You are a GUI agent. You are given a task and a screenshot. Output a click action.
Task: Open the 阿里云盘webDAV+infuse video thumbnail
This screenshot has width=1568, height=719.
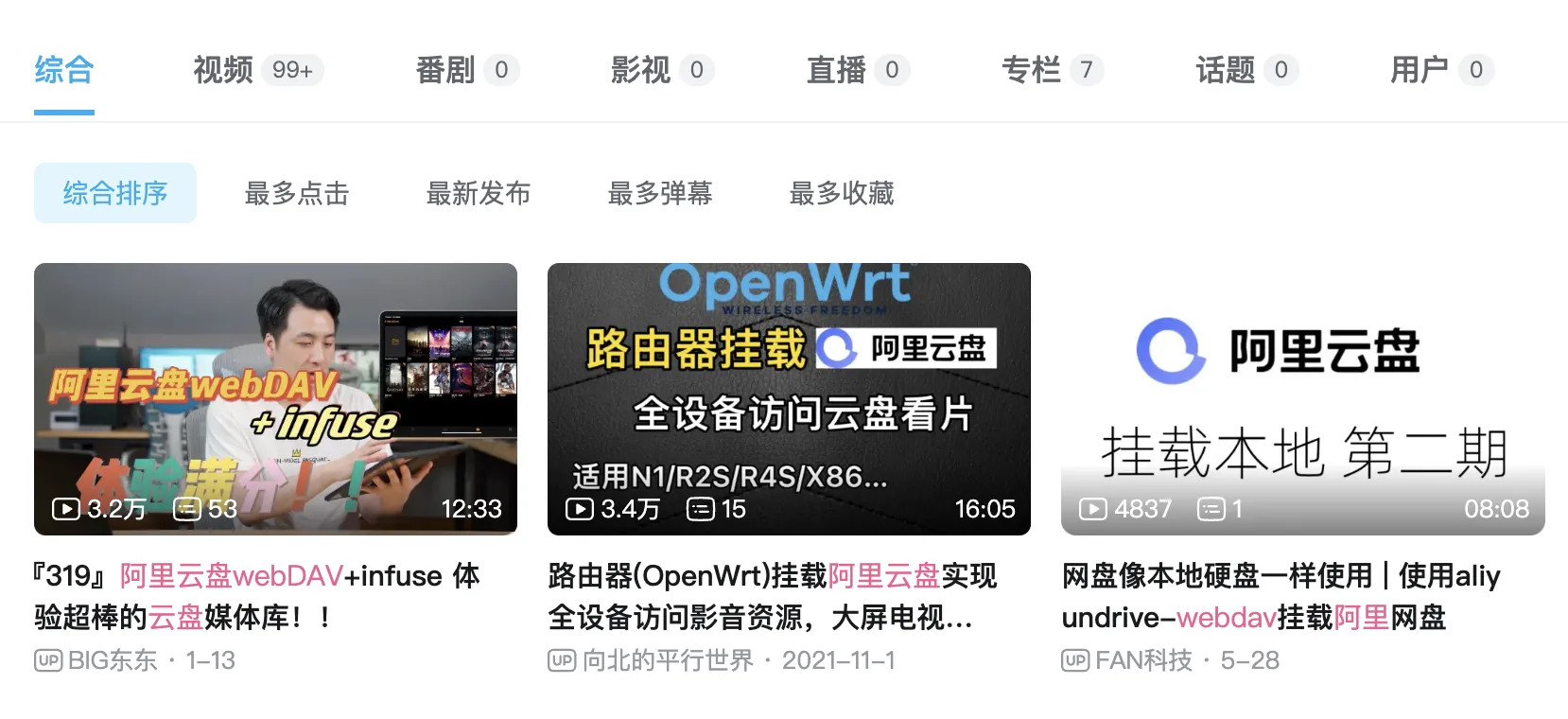(x=275, y=398)
